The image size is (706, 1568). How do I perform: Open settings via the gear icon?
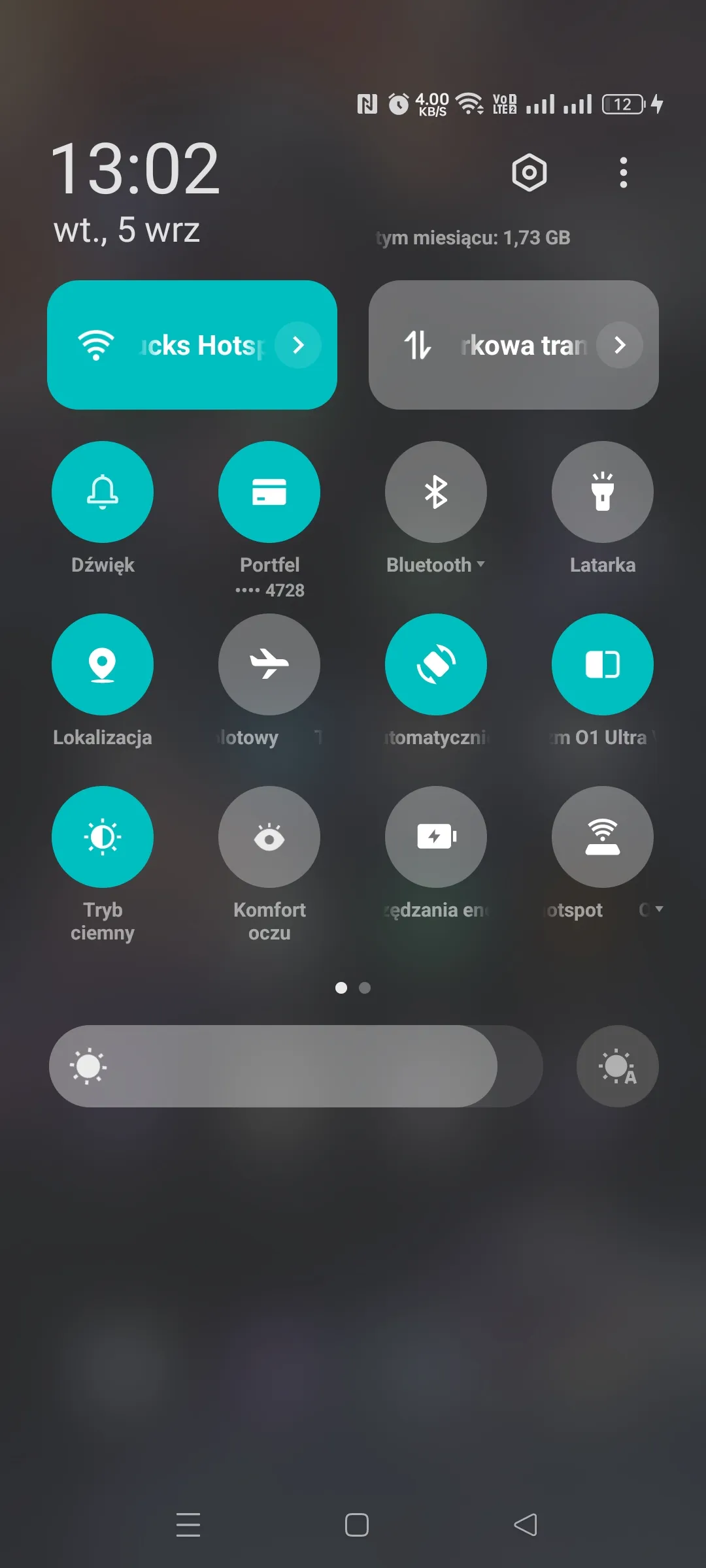(x=529, y=172)
